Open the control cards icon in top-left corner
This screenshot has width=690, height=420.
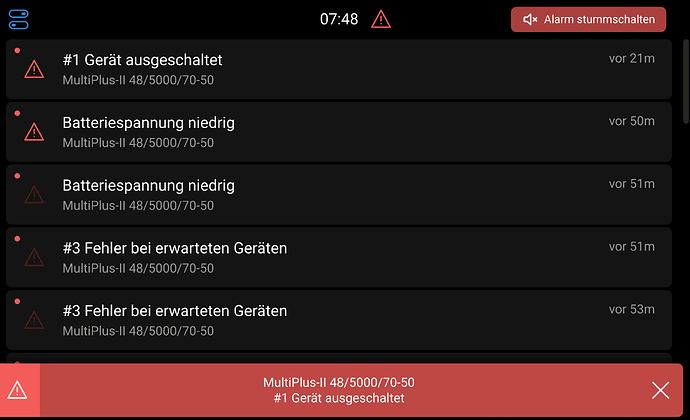[x=18, y=19]
